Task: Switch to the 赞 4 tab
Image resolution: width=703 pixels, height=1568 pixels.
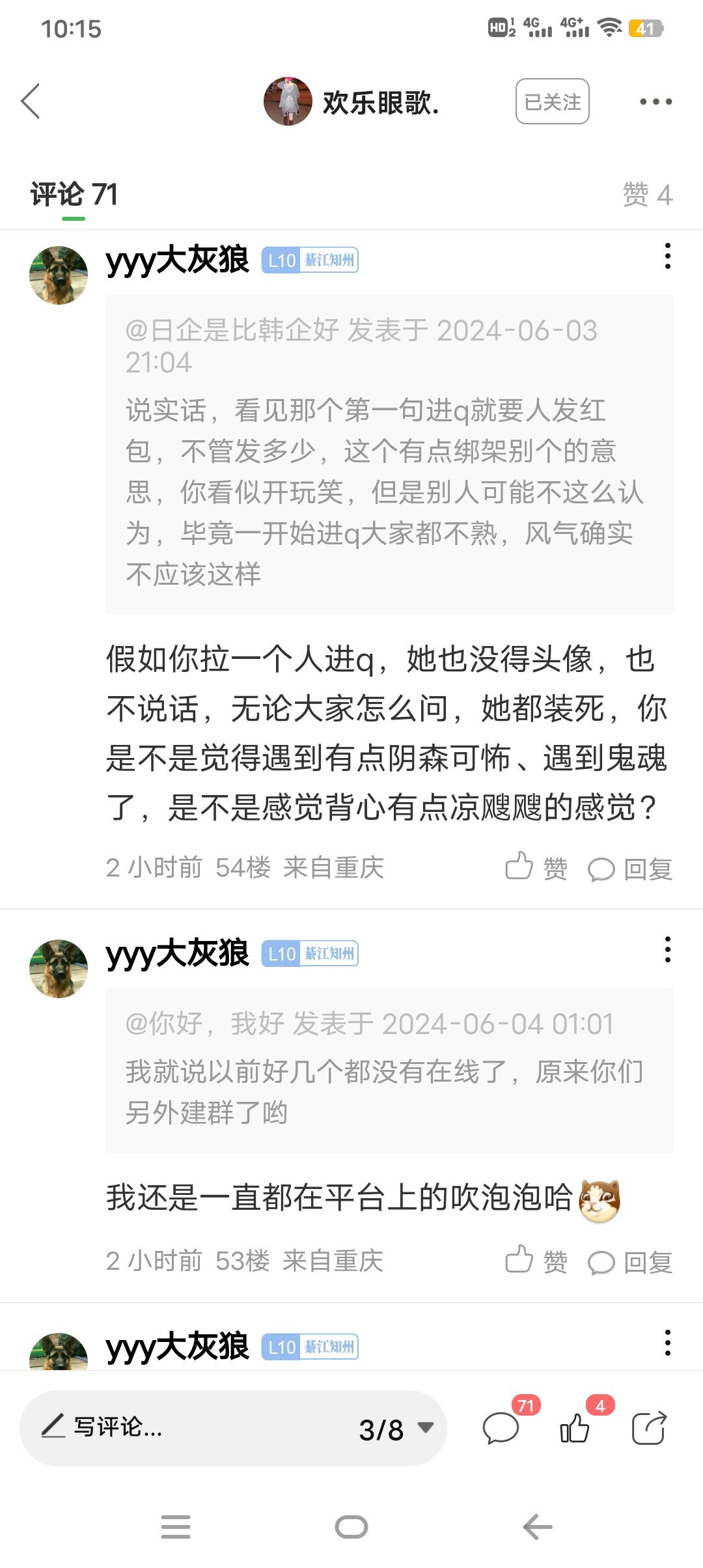Action: [647, 195]
